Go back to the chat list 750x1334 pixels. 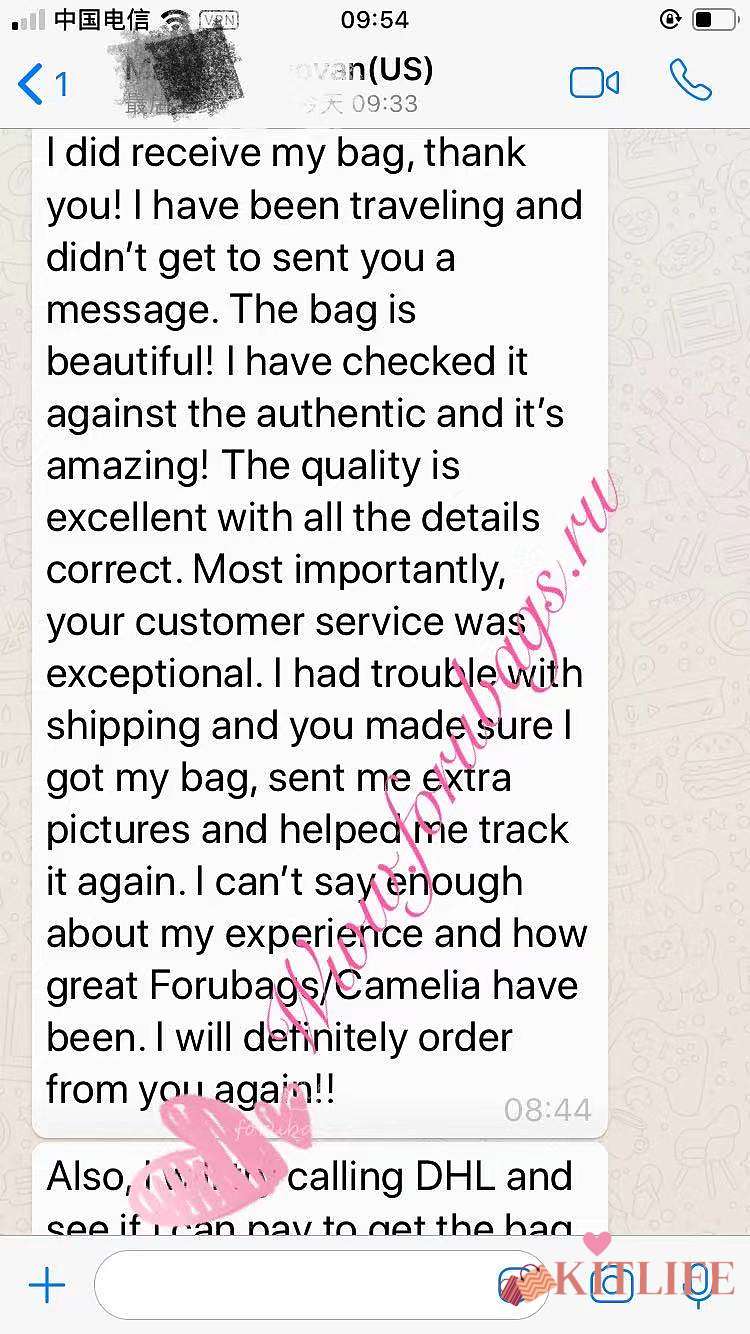40,84
